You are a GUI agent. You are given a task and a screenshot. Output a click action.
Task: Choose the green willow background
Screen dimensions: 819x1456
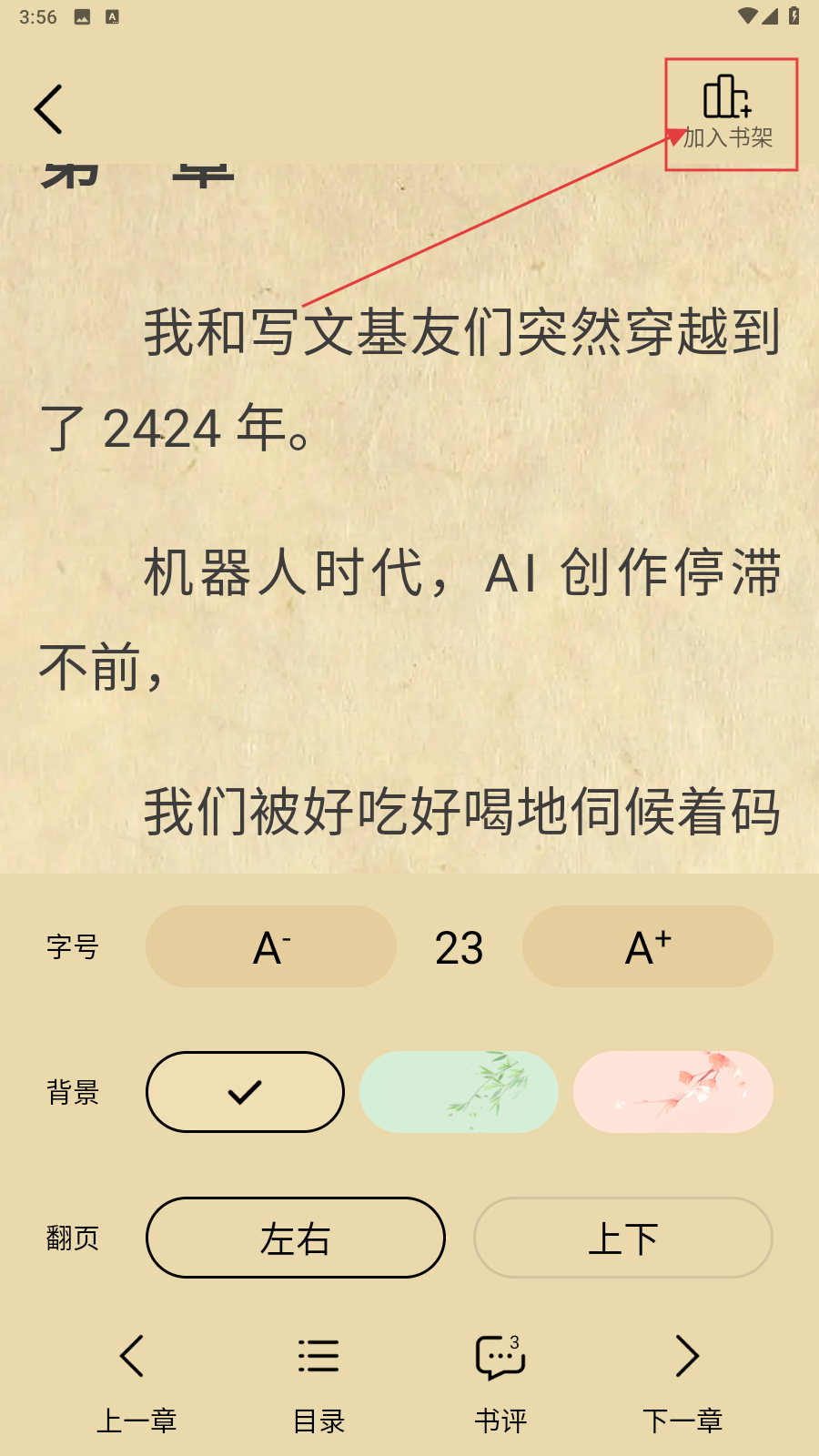459,1092
